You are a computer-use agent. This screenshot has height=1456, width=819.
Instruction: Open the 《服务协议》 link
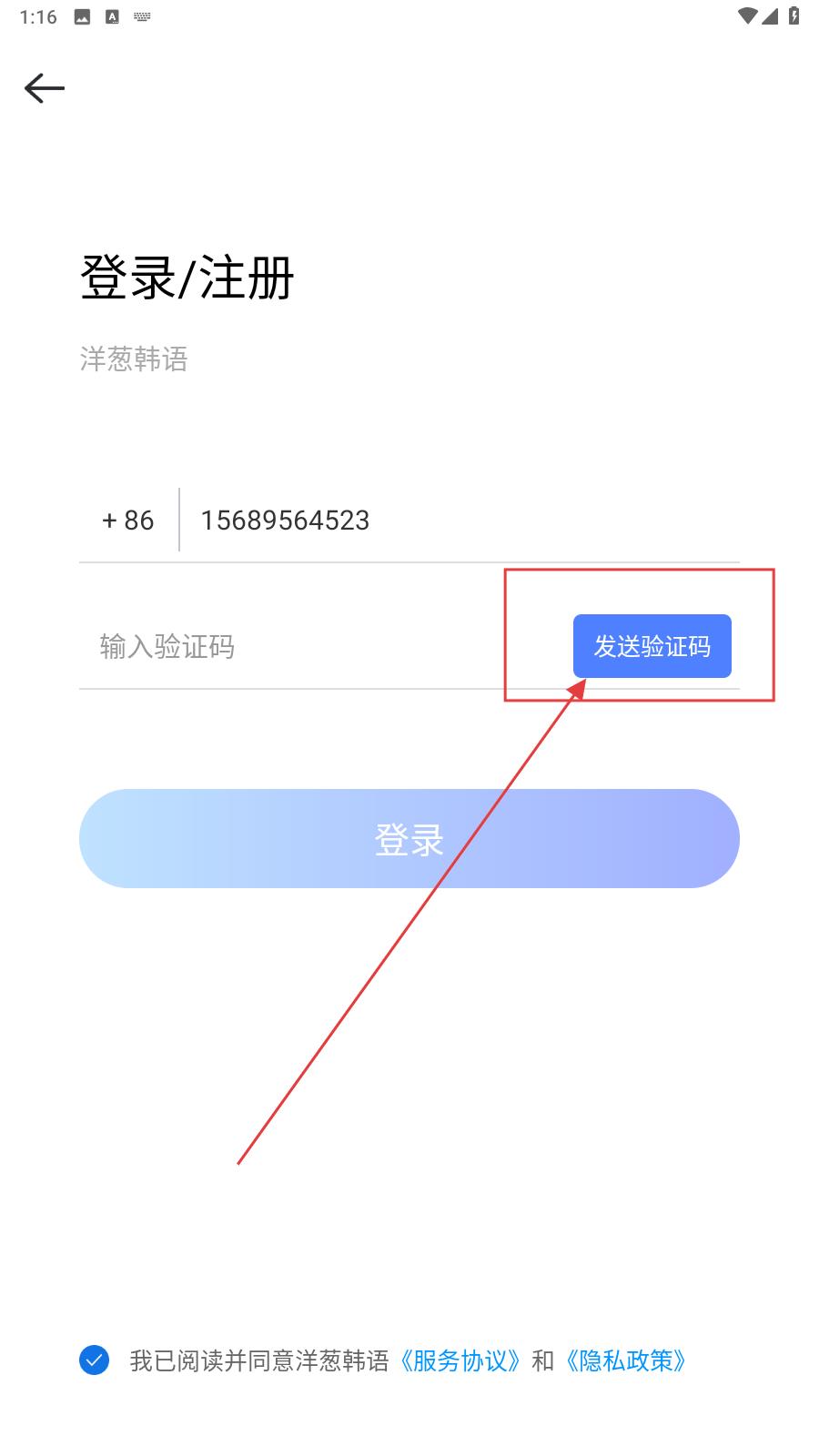point(460,1360)
